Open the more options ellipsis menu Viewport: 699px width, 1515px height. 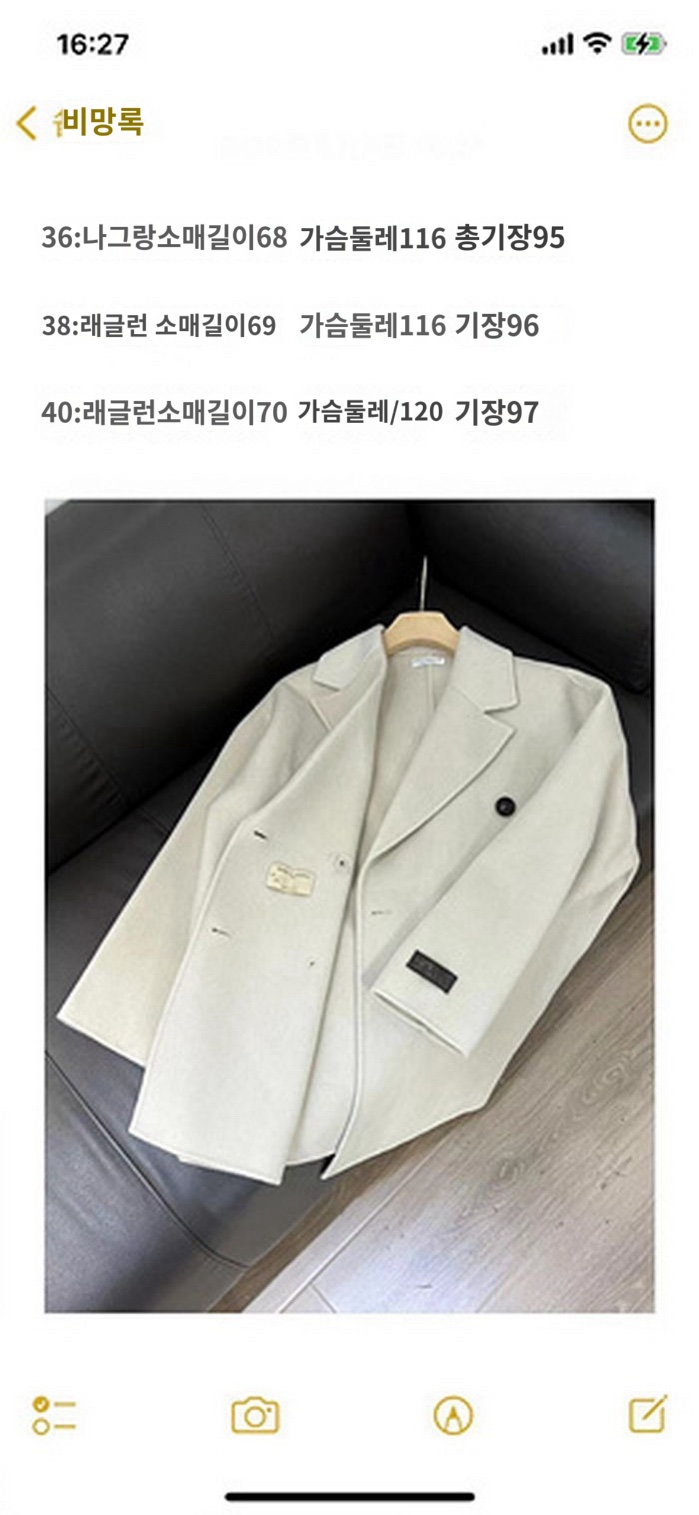(x=647, y=124)
